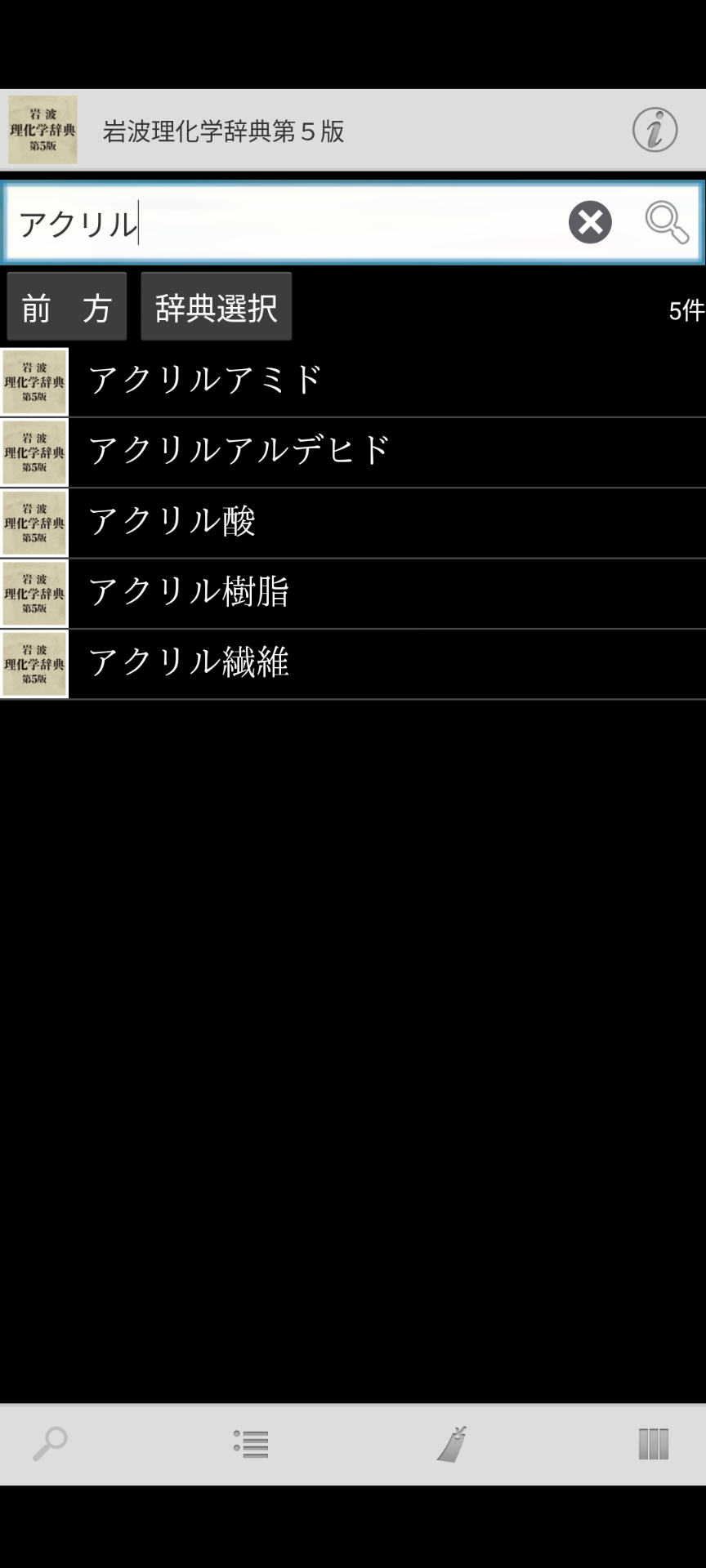Viewport: 706px width, 1568px height.
Task: Open the entry アクリル繊維
Action: click(x=353, y=663)
